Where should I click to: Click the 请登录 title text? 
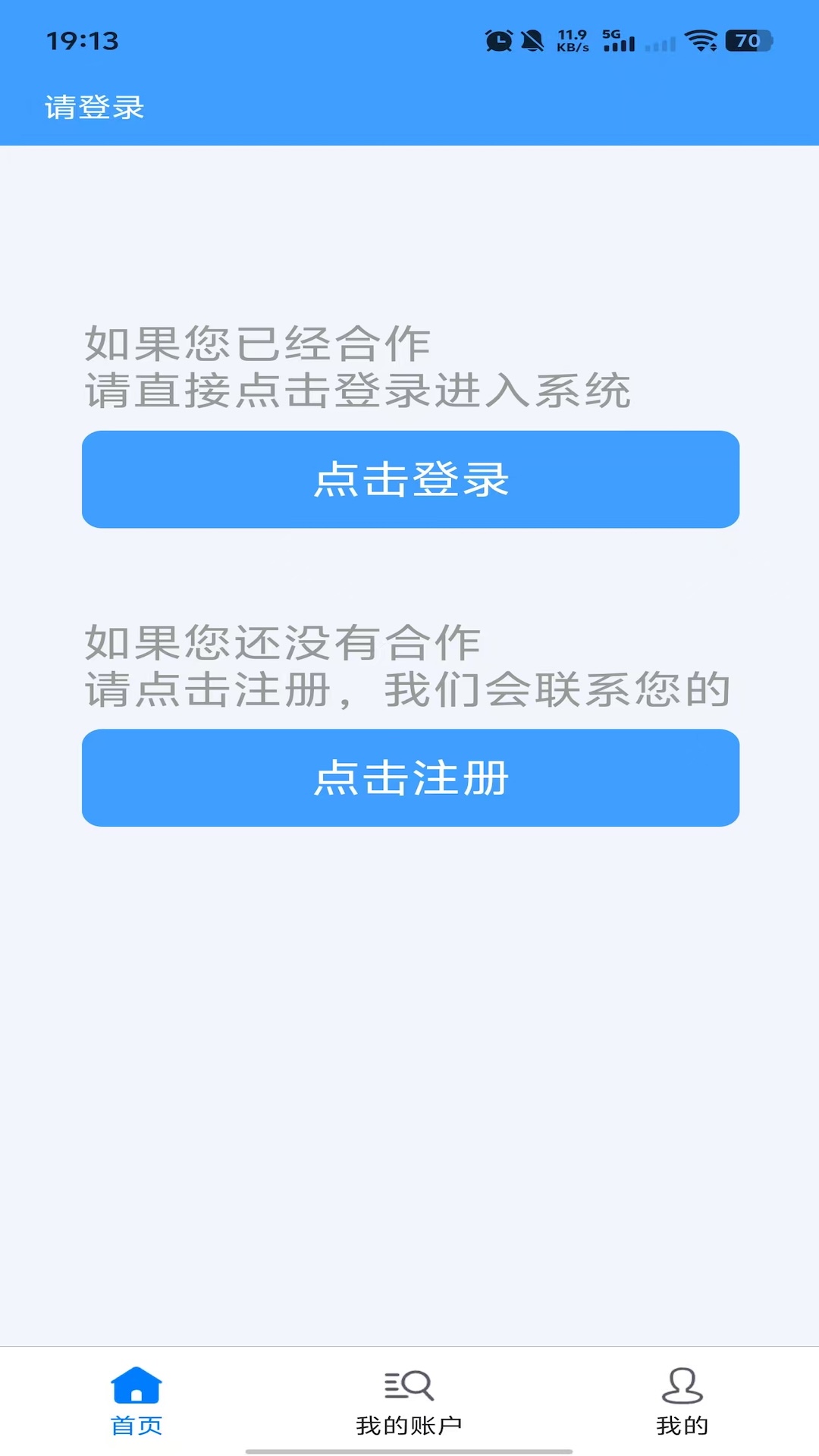point(94,108)
